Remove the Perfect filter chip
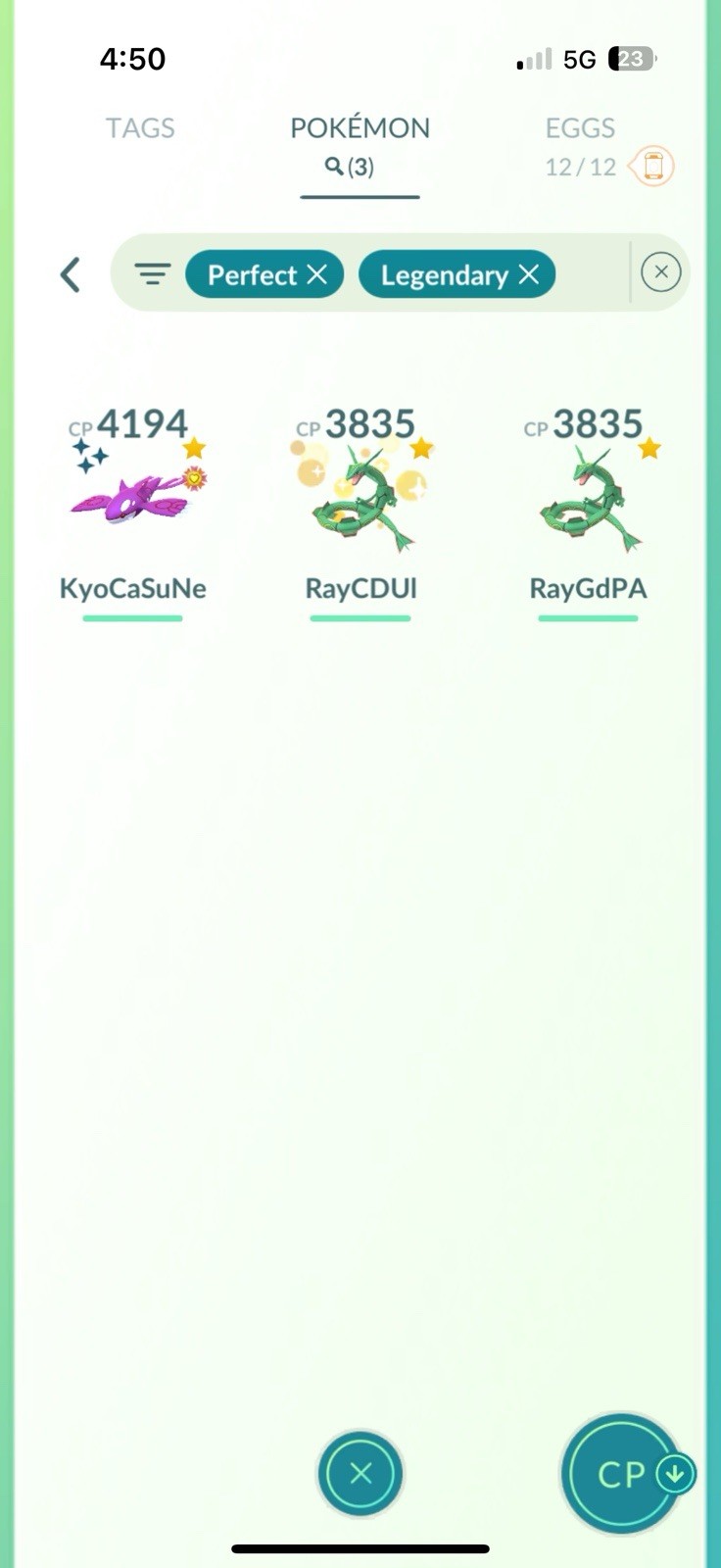721x1568 pixels. 316,274
